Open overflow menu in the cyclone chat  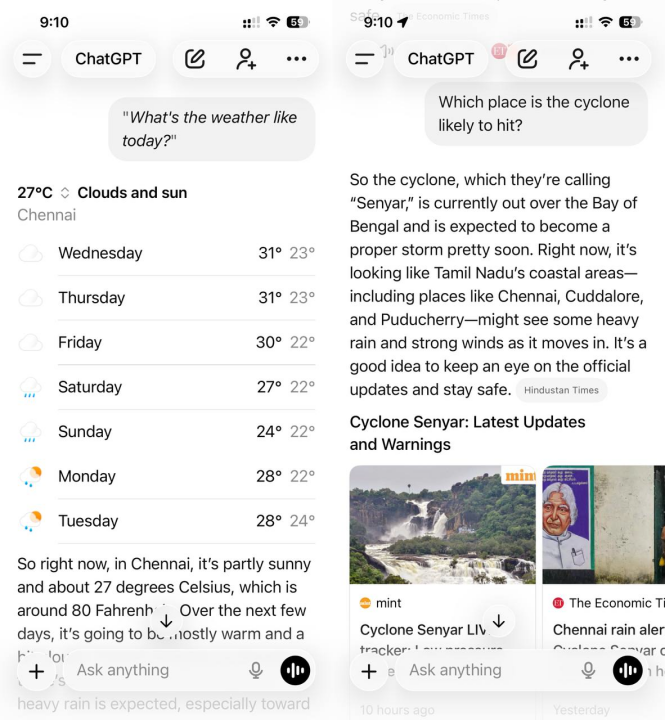628,59
